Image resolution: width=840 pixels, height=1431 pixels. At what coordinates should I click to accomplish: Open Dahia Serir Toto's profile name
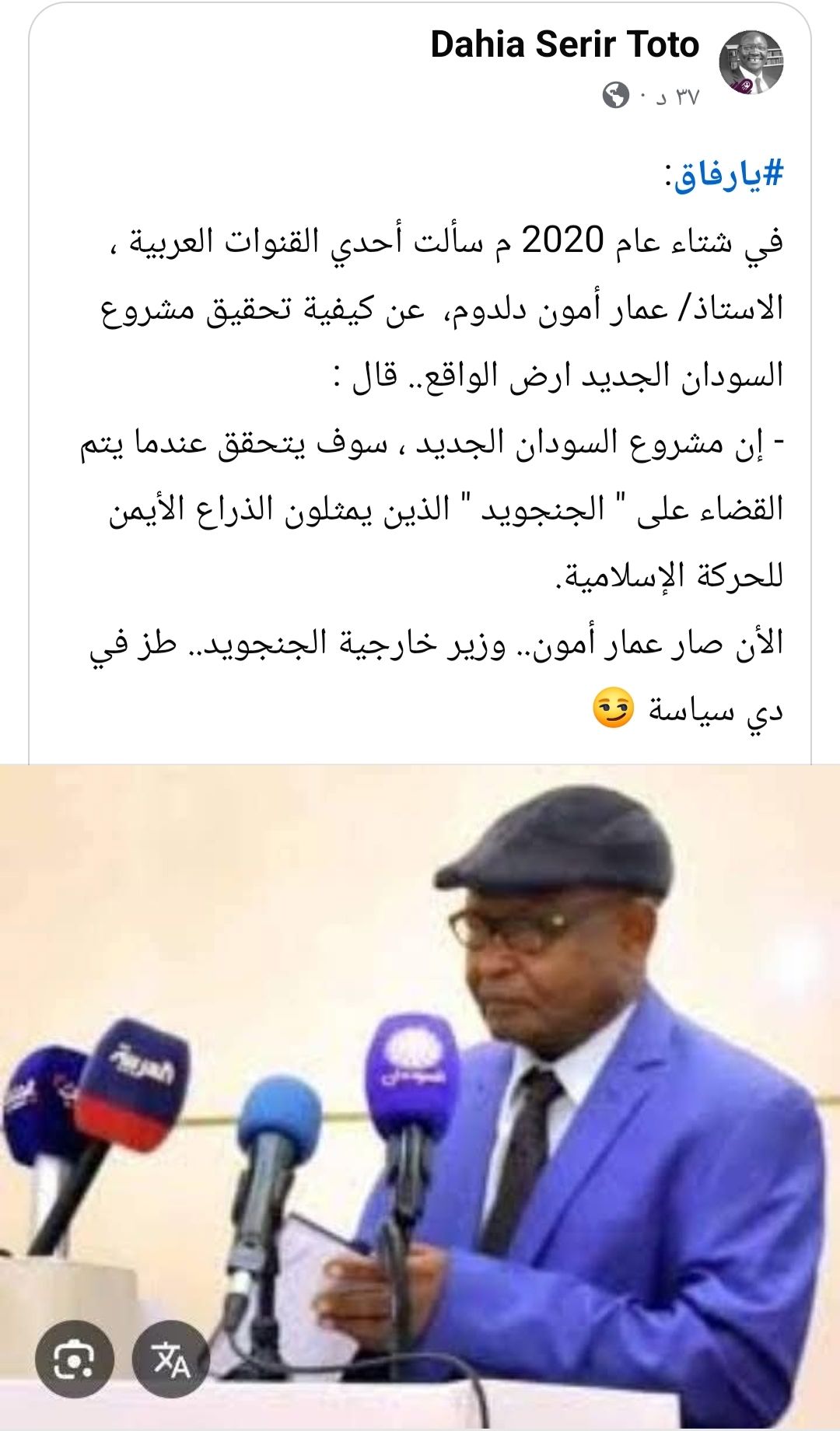pos(565,45)
